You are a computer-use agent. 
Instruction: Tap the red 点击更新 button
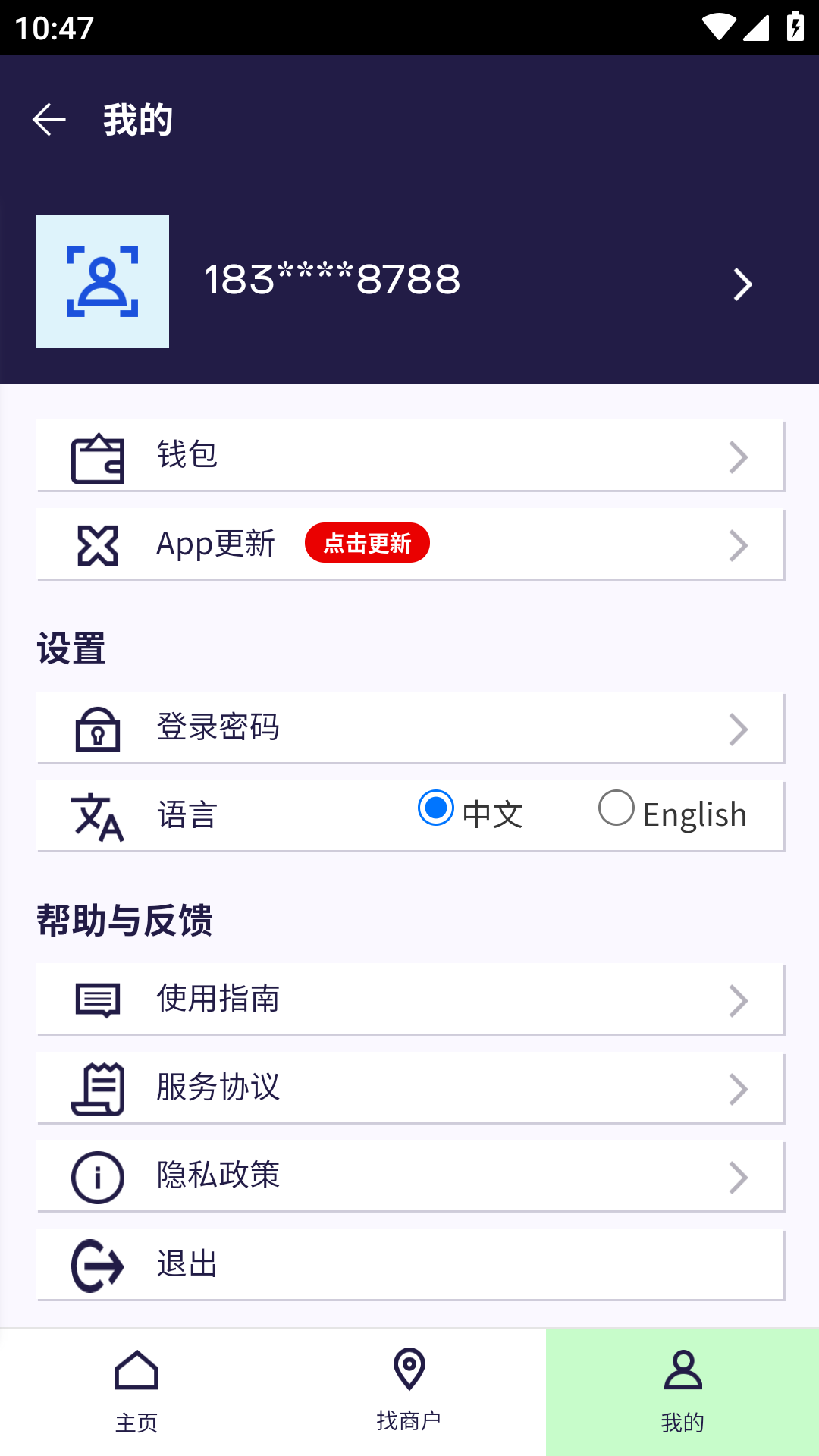pyautogui.click(x=367, y=543)
